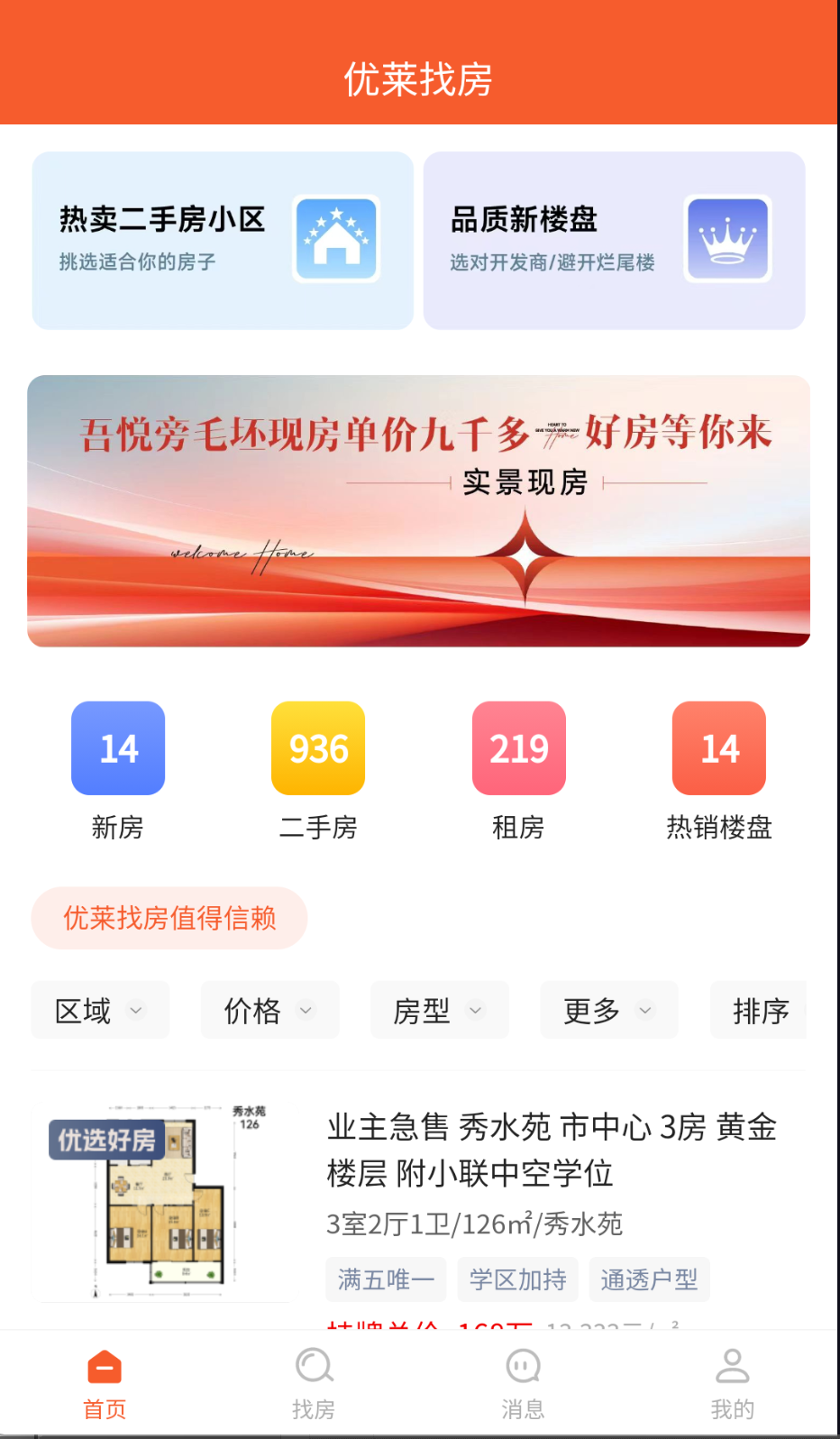Screen dimensions: 840x1439
Task: Open the 更多 more filters dropdown
Action: pos(608,1010)
